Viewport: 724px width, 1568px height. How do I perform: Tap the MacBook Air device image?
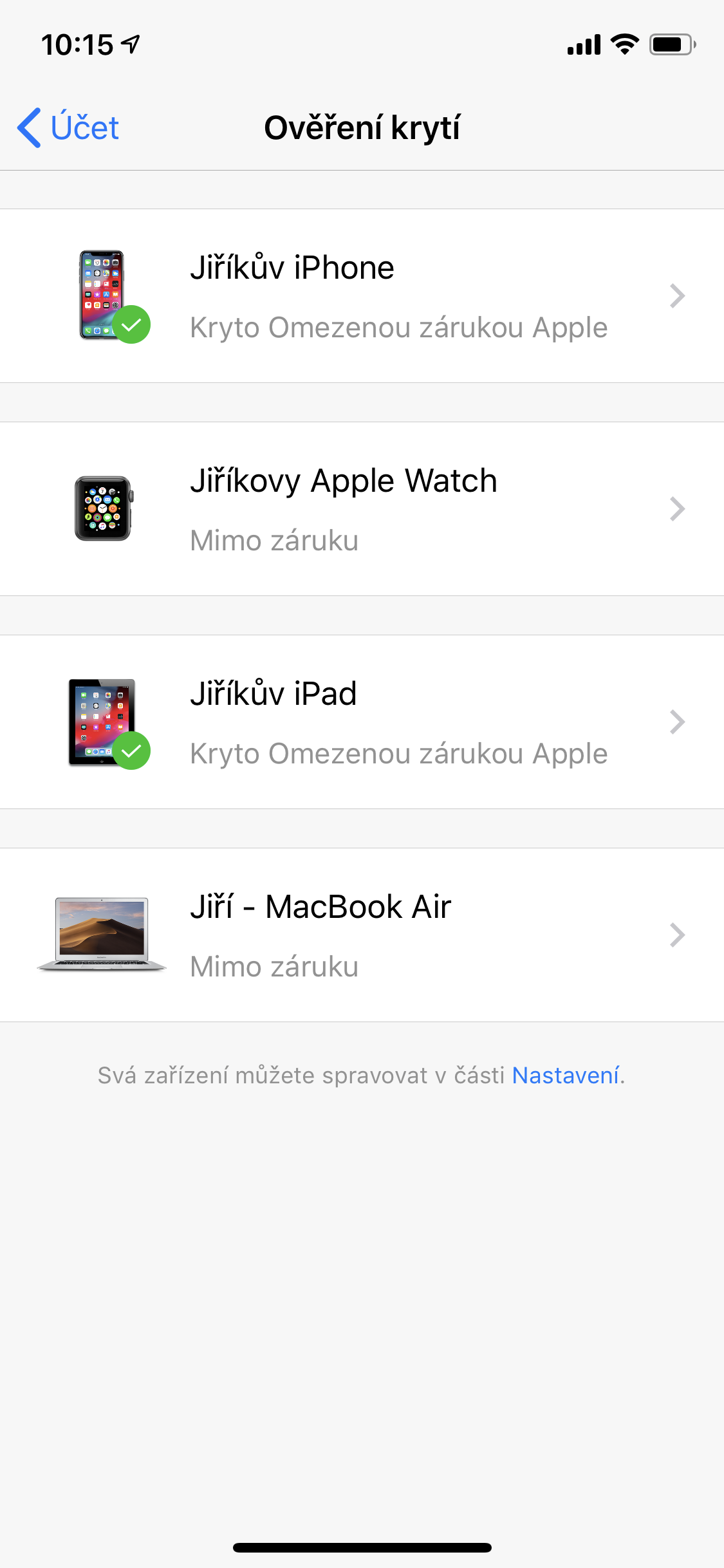click(102, 934)
